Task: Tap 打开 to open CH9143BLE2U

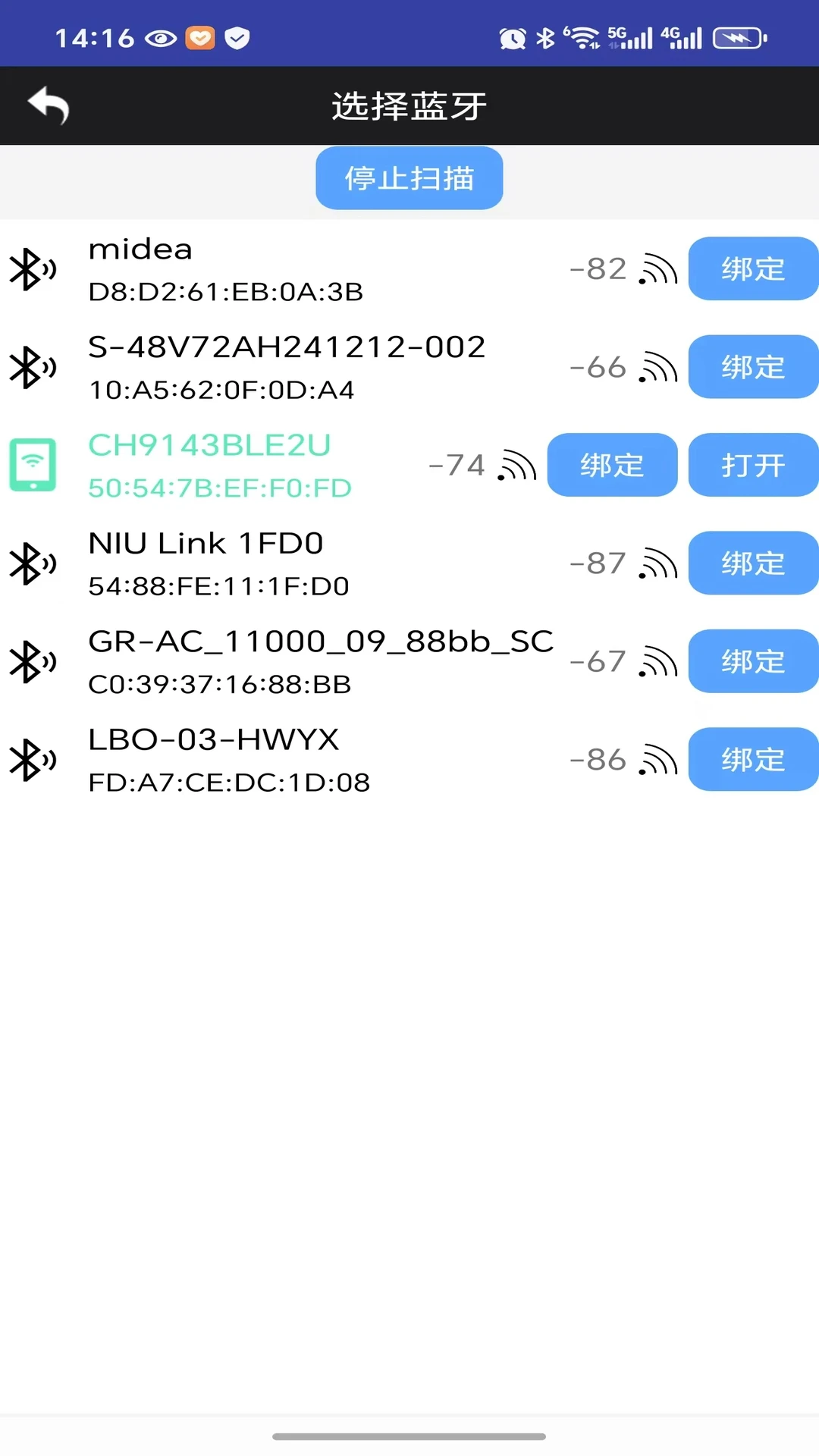Action: click(x=753, y=465)
